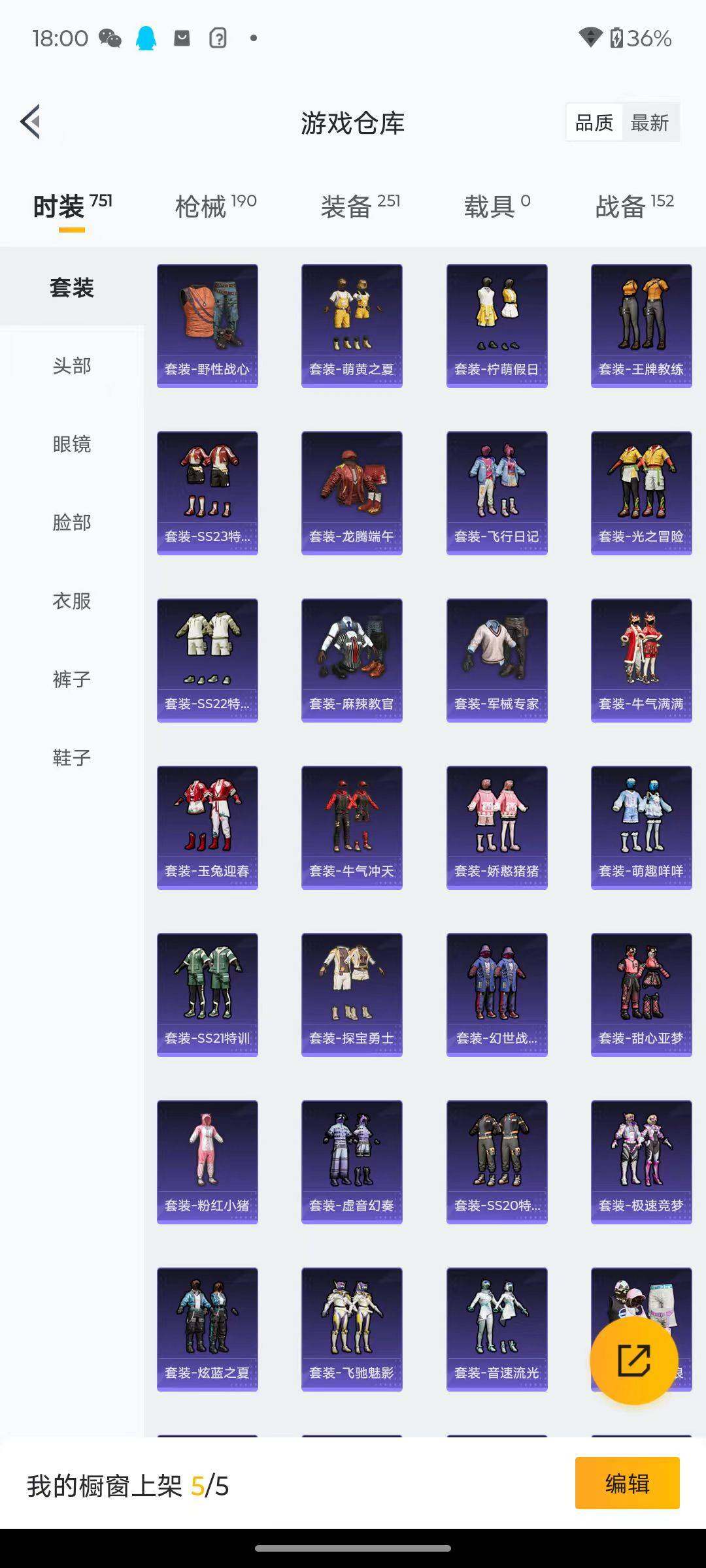The width and height of the screenshot is (706, 1568).
Task: Open the 套装-甜心亚梦 item
Action: [641, 995]
